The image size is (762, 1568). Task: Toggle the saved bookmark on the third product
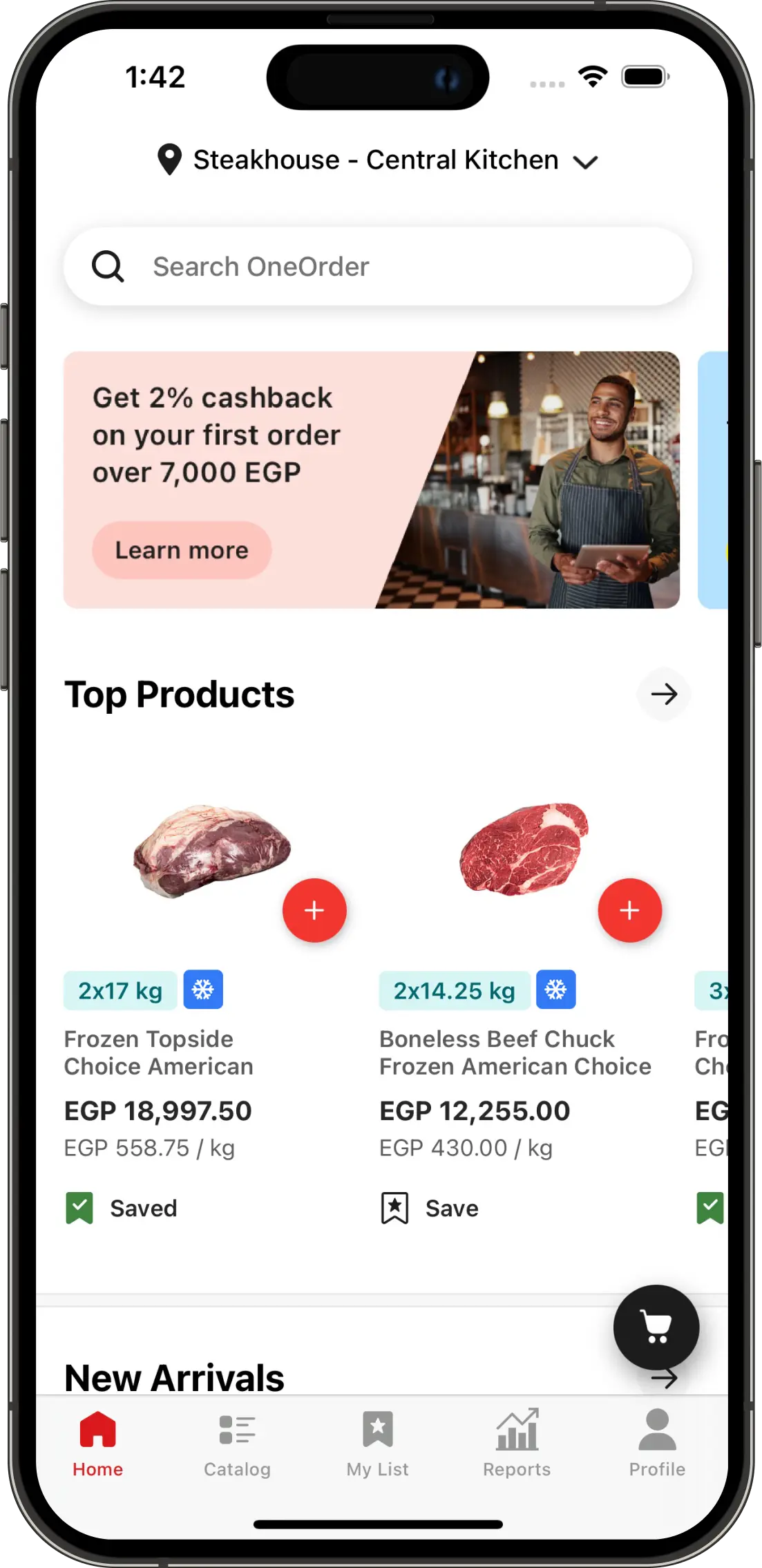(x=711, y=1207)
